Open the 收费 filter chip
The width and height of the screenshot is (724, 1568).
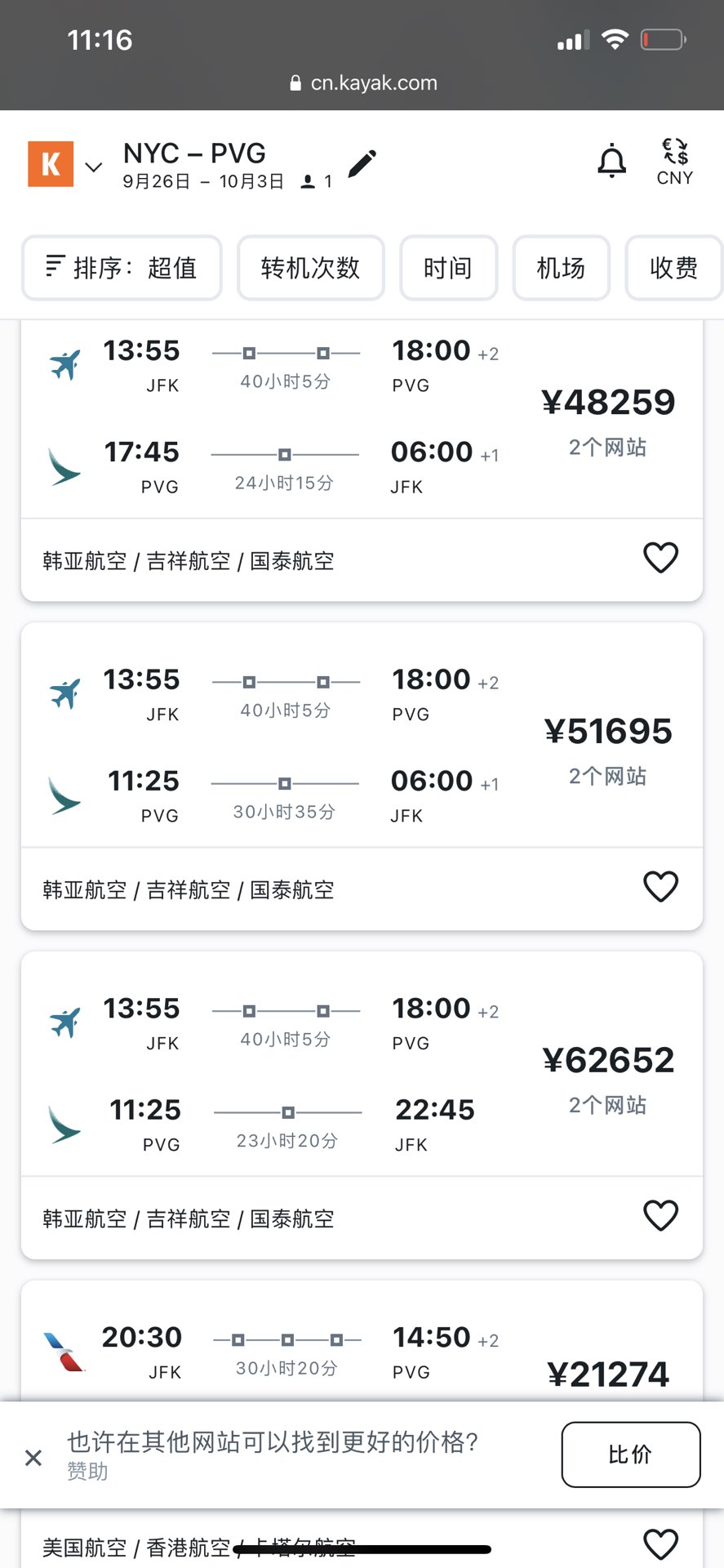674,268
